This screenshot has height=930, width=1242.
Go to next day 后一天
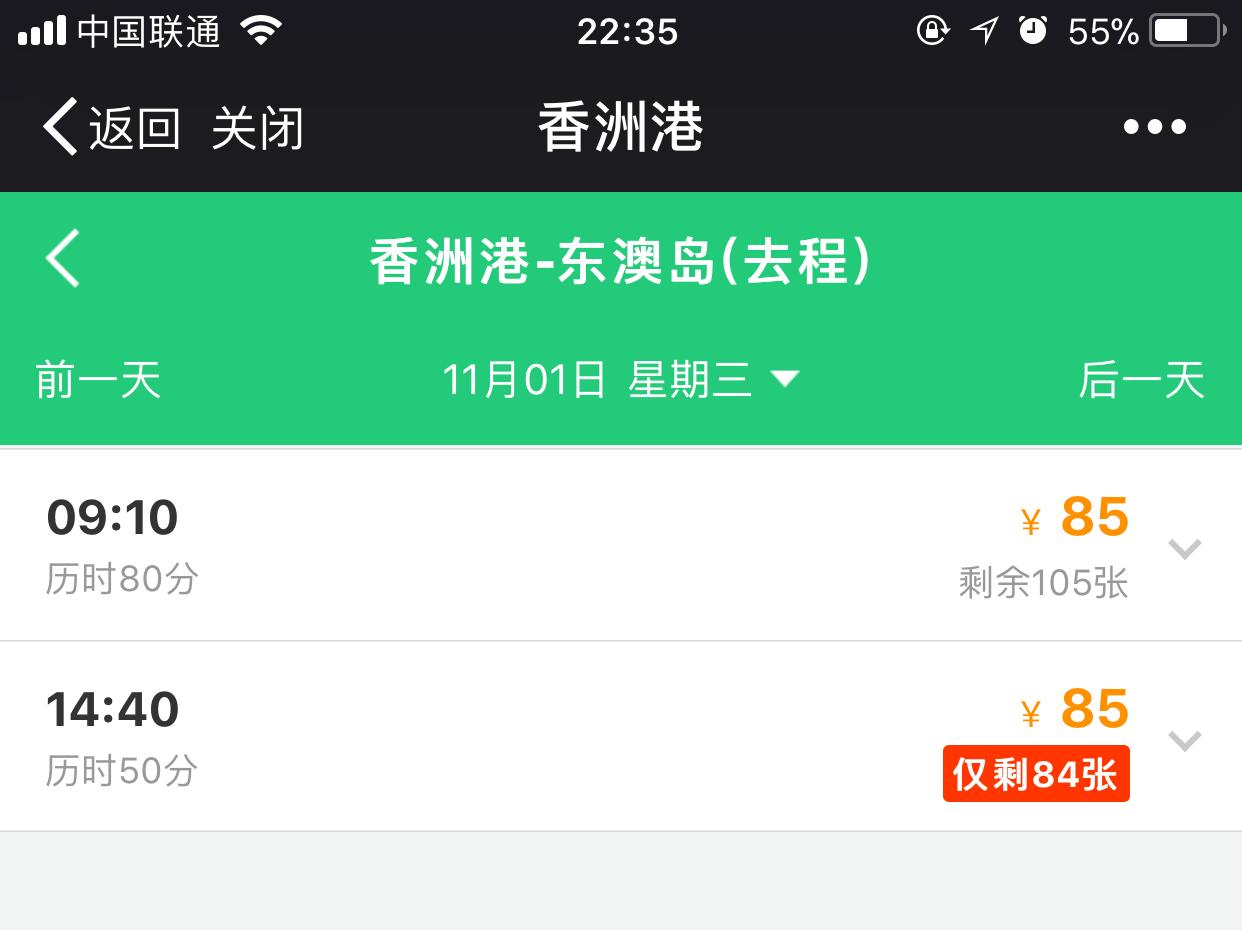1141,381
